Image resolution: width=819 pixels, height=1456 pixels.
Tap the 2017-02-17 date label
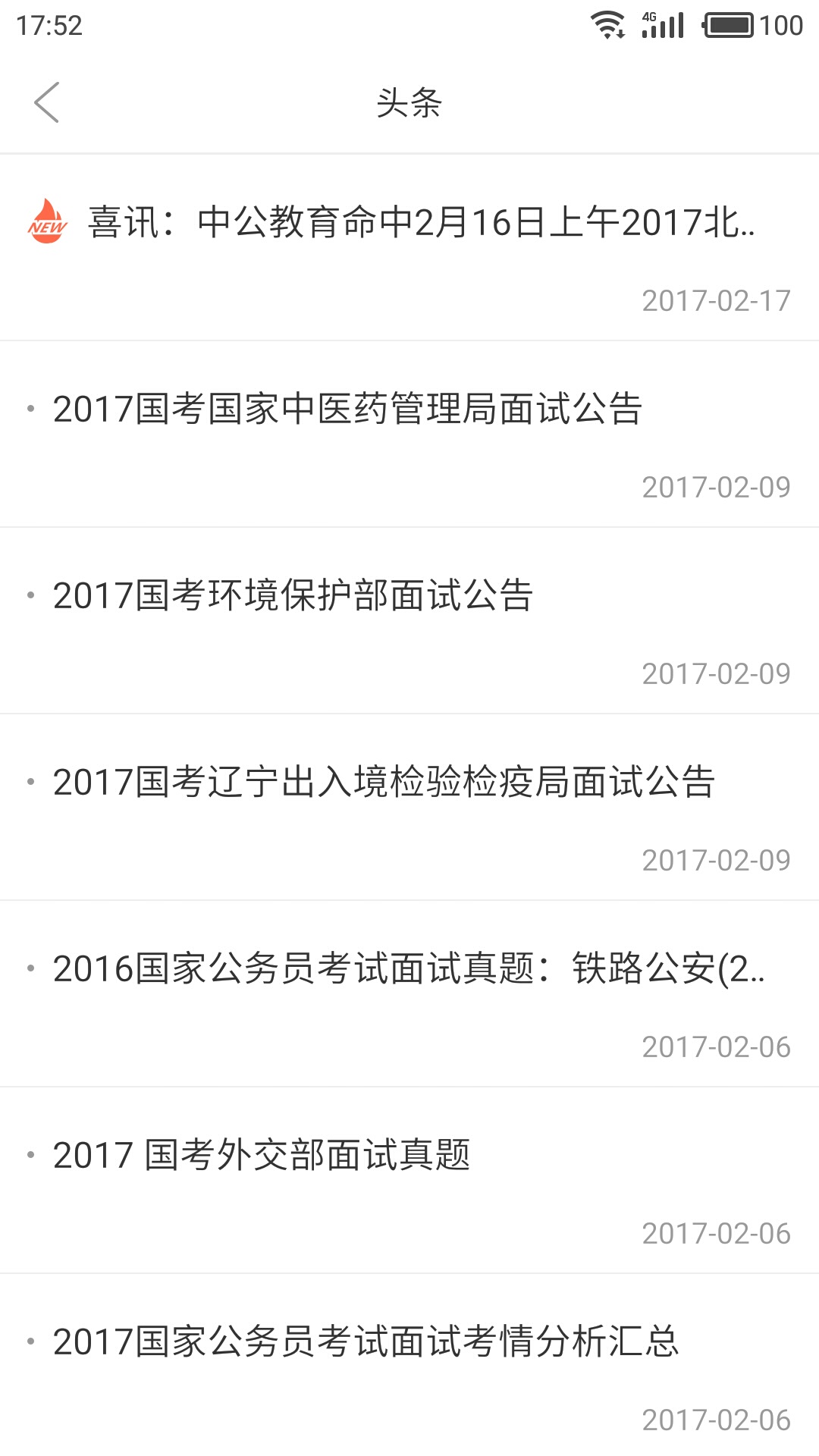(715, 301)
